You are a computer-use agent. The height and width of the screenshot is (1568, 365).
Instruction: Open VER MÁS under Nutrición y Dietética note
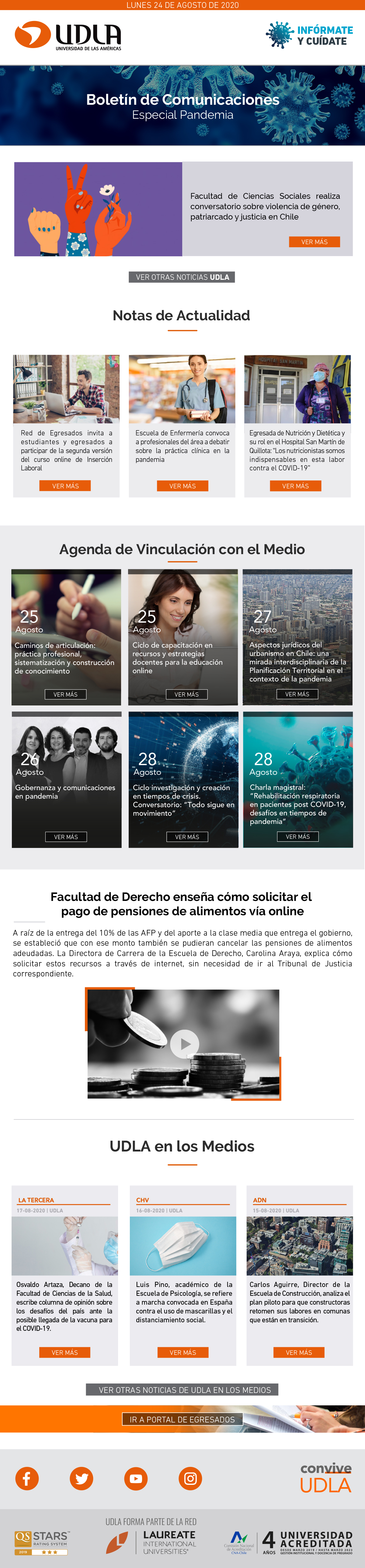pyautogui.click(x=295, y=486)
